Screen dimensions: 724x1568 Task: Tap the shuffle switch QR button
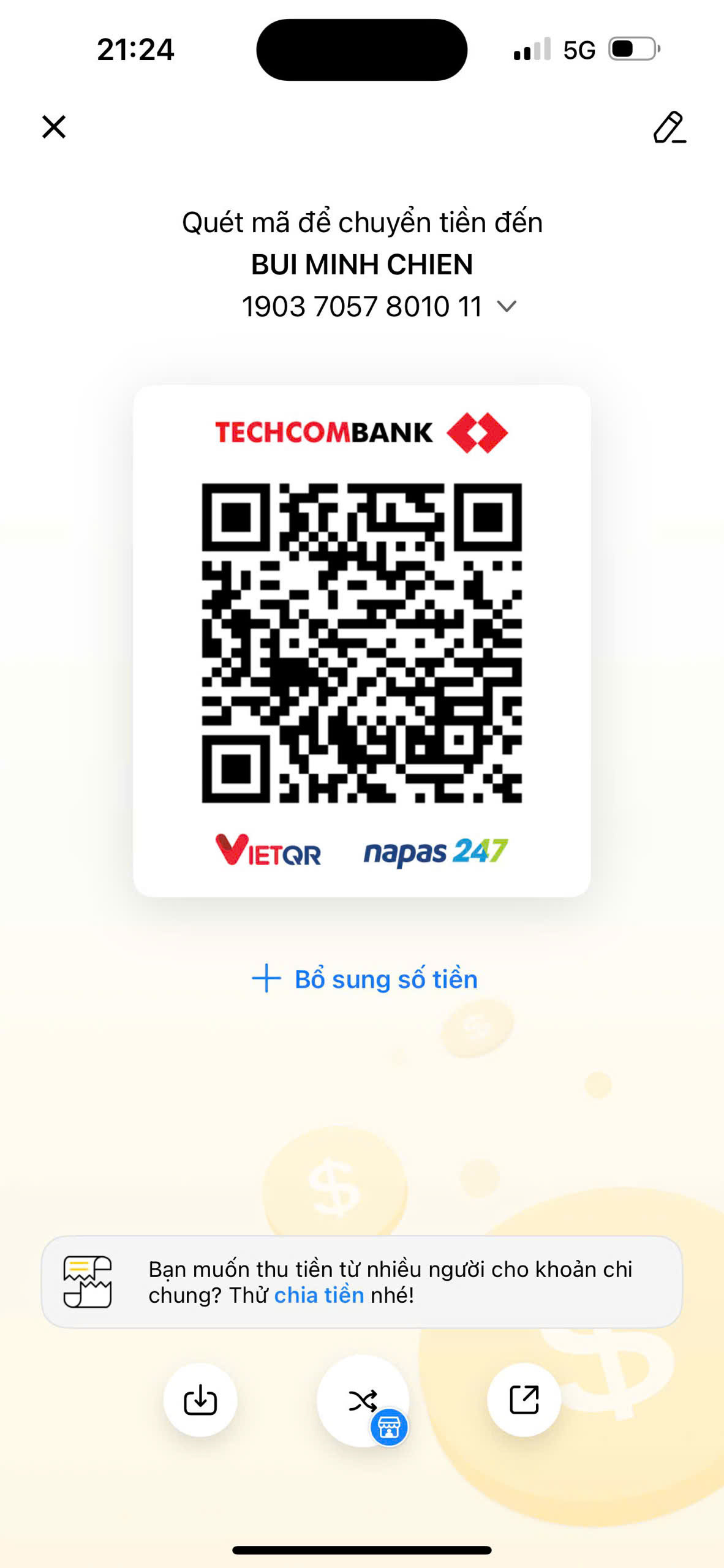363,1400
